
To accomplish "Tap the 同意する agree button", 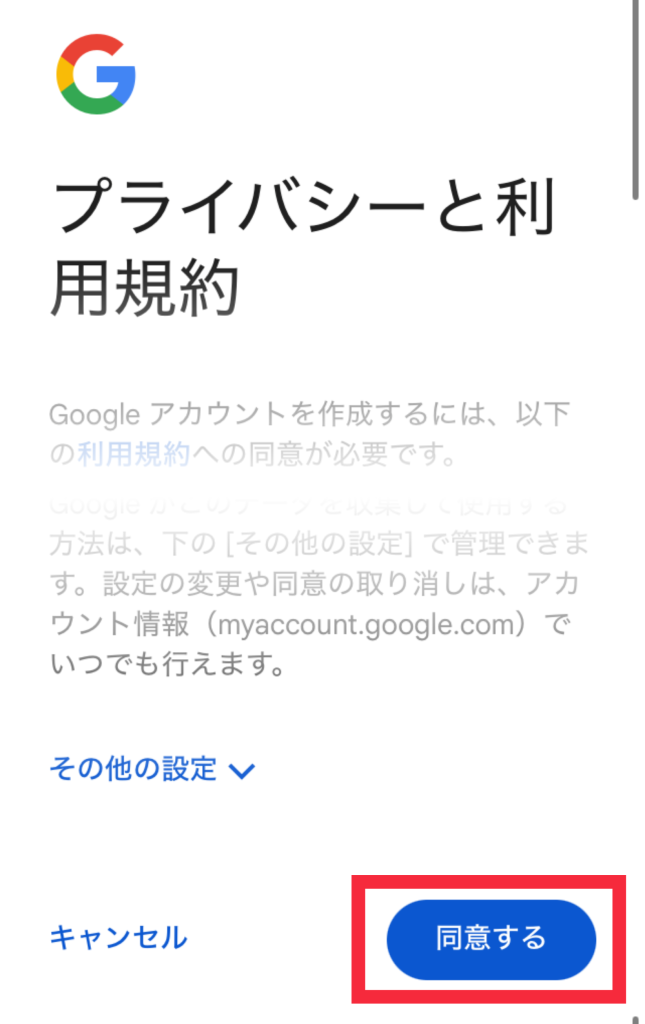I will pos(491,939).
